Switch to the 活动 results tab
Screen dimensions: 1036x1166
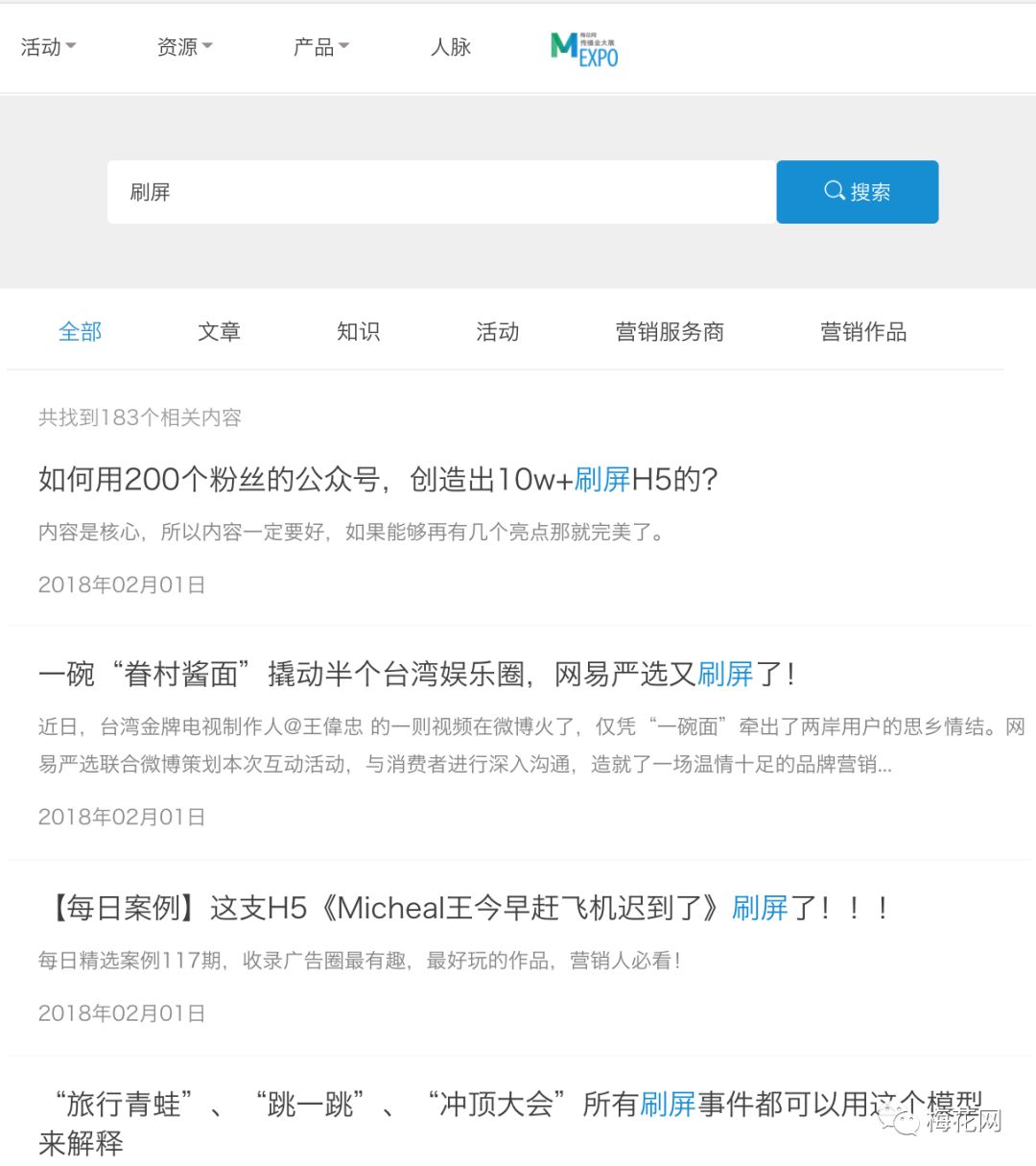tap(497, 332)
